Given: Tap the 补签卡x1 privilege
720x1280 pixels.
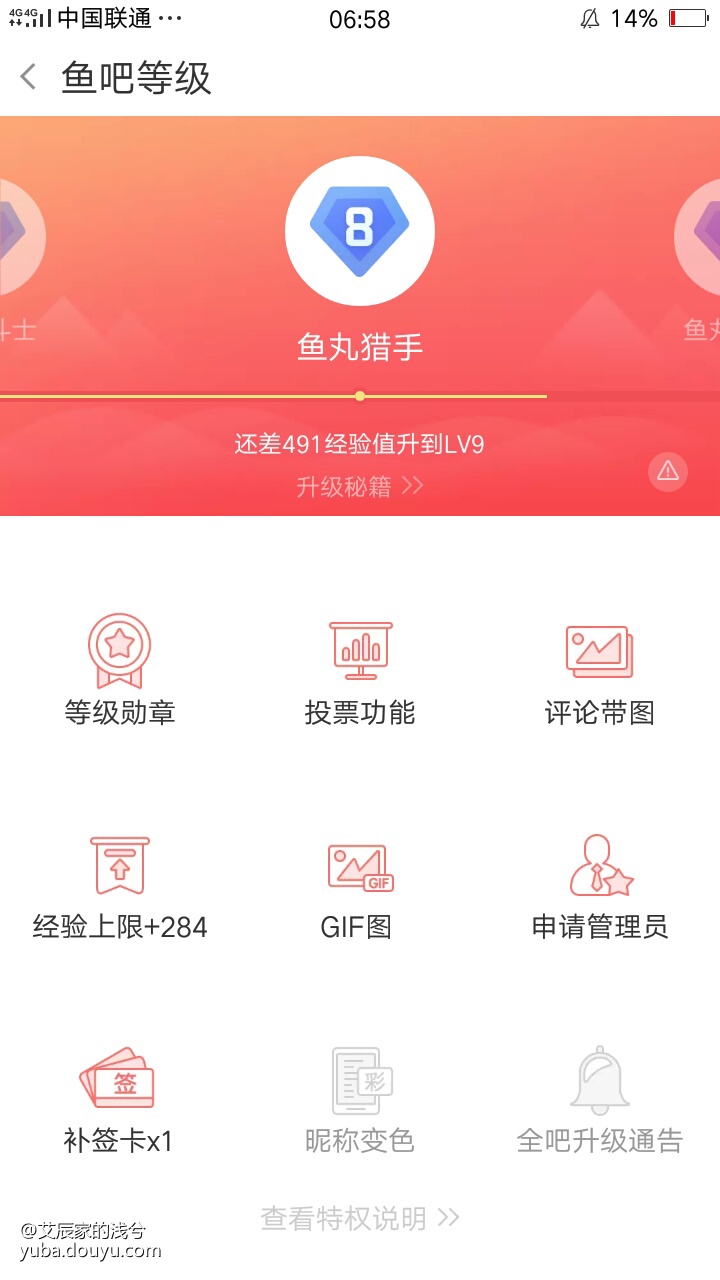Looking at the screenshot, I should point(119,1098).
